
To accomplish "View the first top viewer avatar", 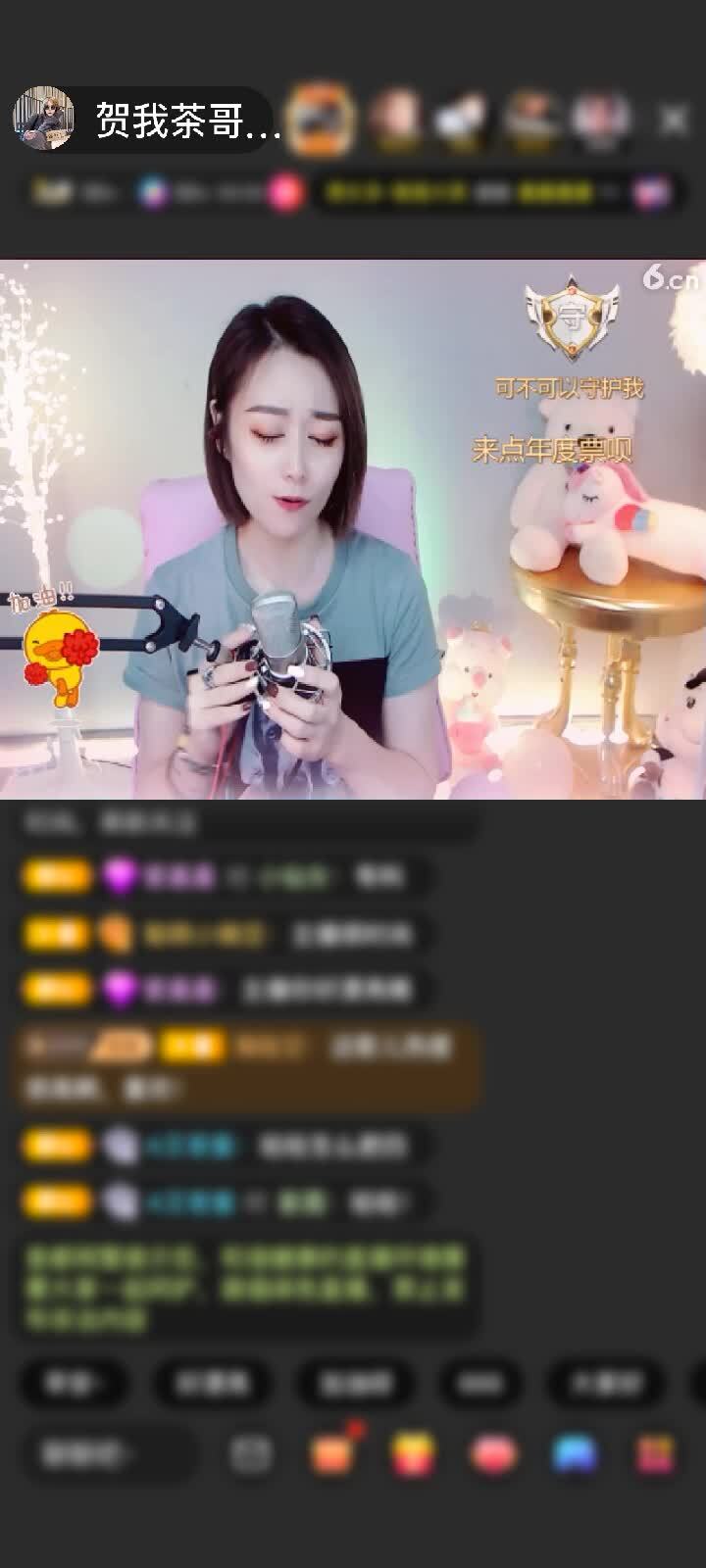I will [322, 121].
